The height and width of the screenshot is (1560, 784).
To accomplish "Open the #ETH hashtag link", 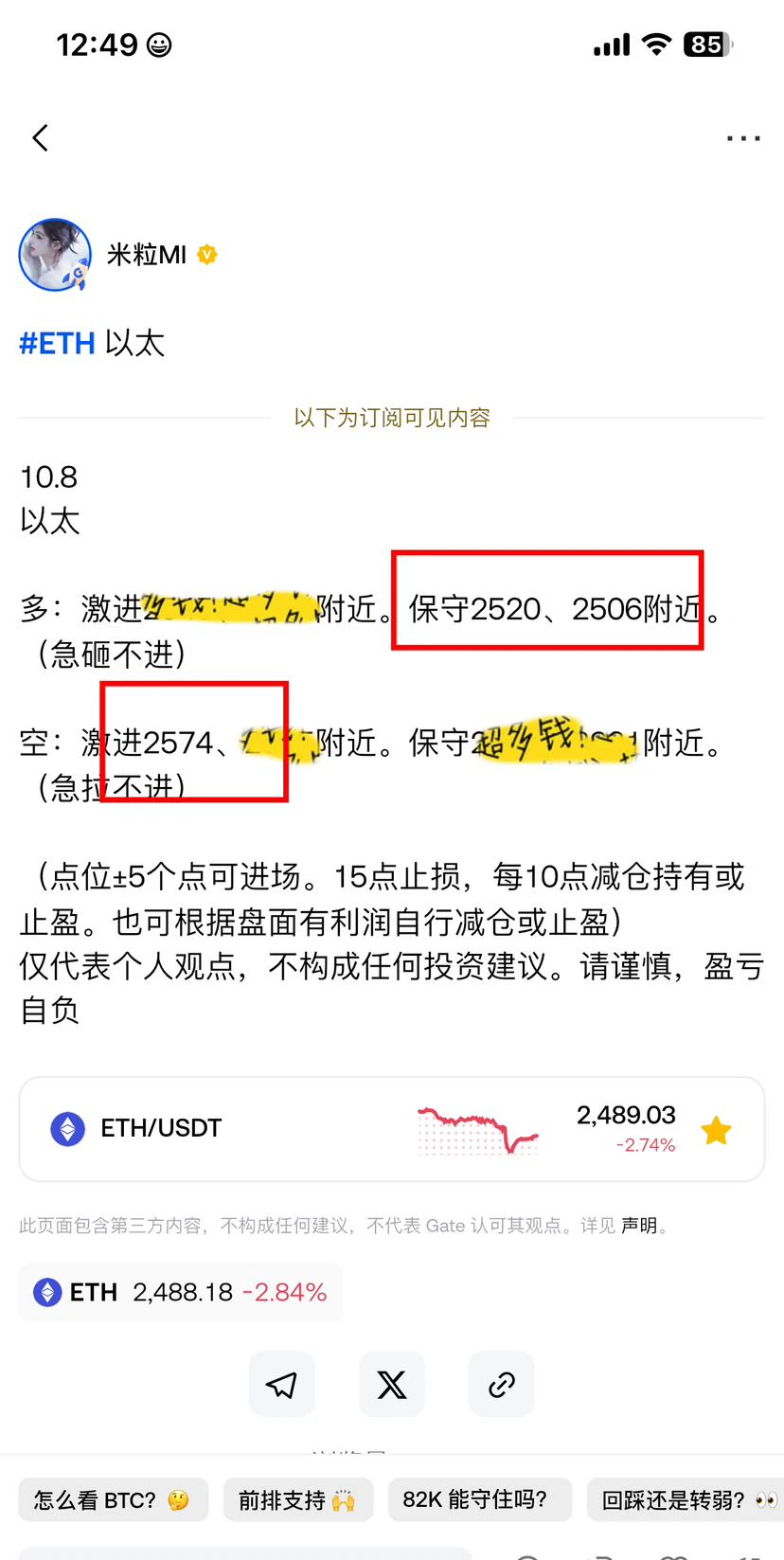I will click(x=57, y=343).
